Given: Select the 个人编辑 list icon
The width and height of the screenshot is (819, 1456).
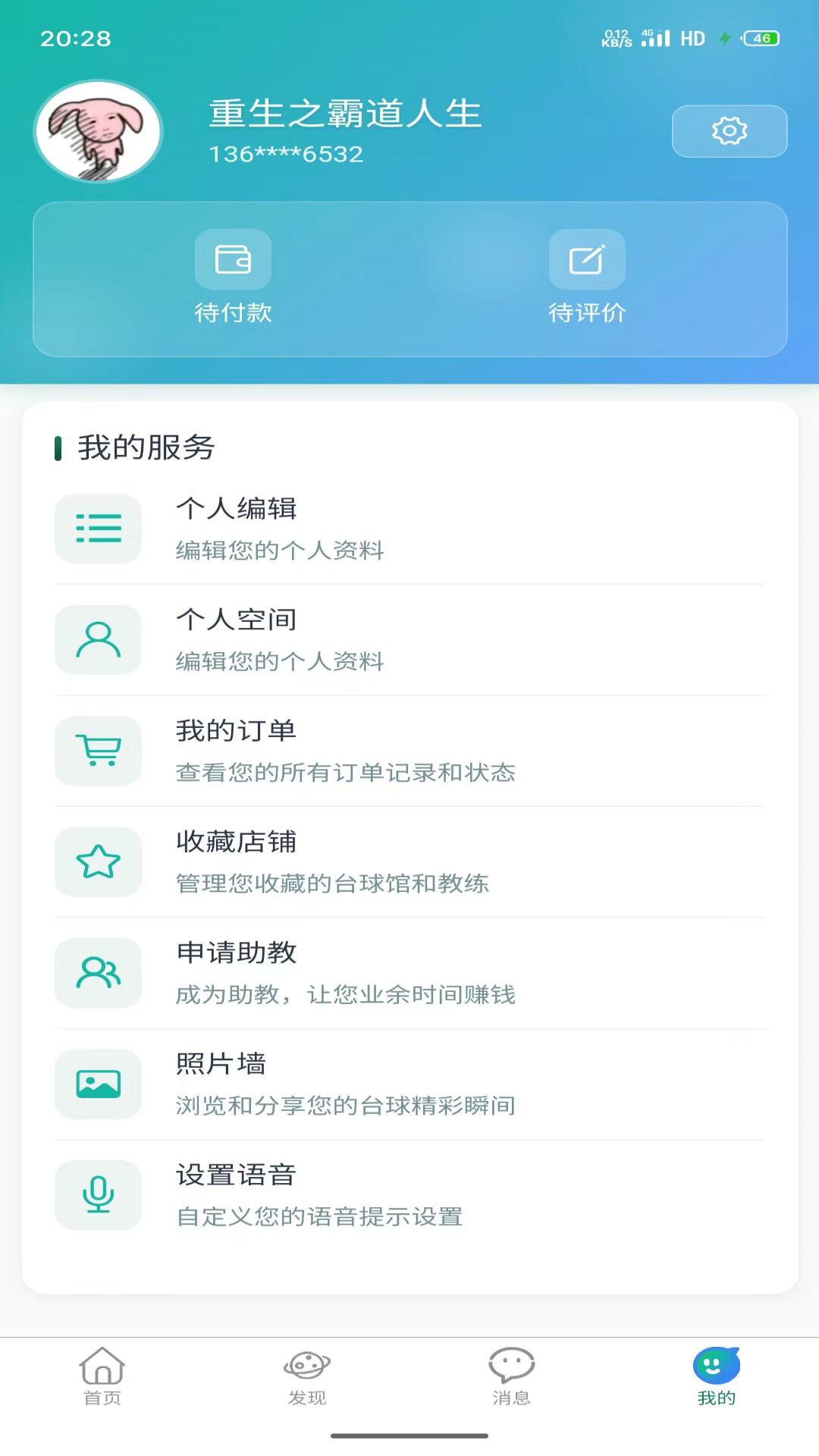Looking at the screenshot, I should pyautogui.click(x=97, y=529).
